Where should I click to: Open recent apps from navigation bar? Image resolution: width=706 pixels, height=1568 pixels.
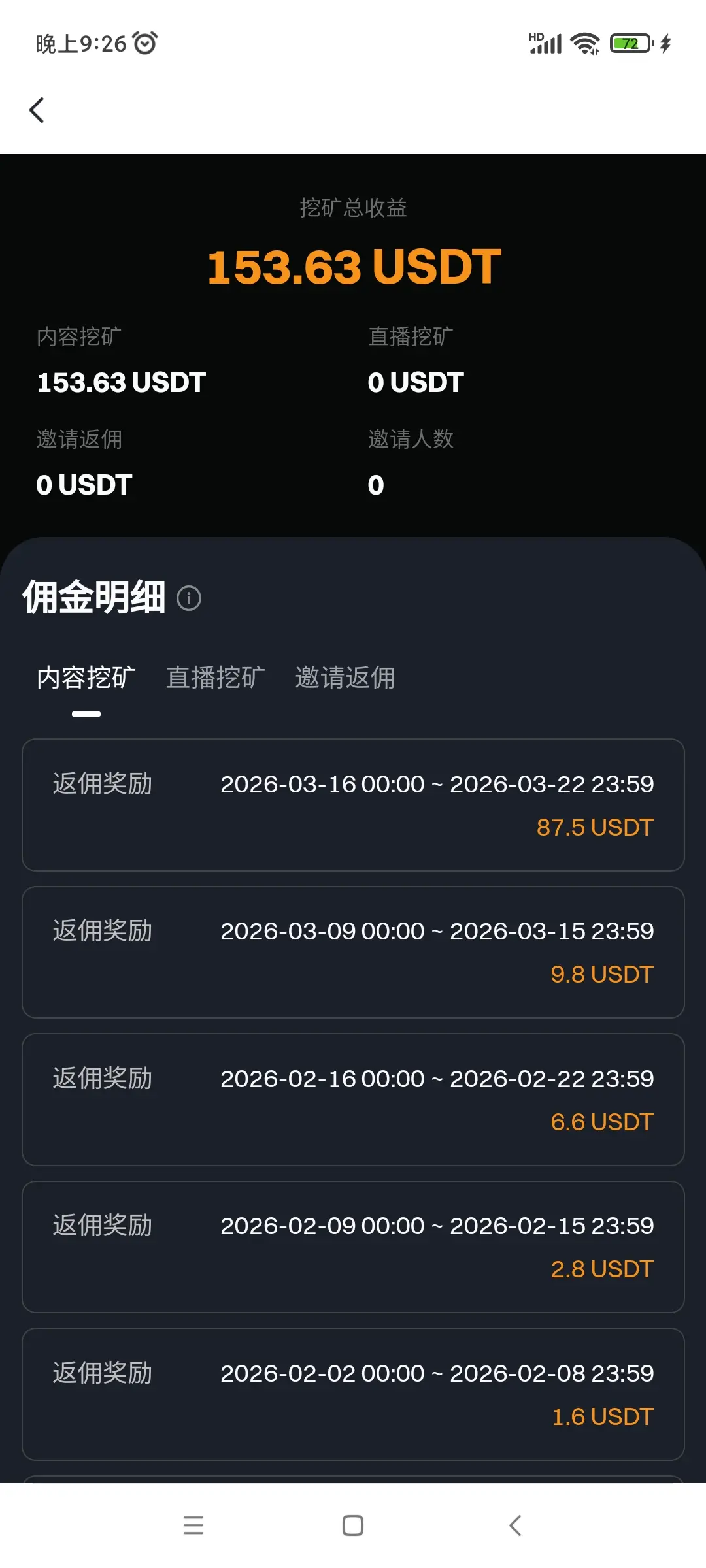(193, 1526)
